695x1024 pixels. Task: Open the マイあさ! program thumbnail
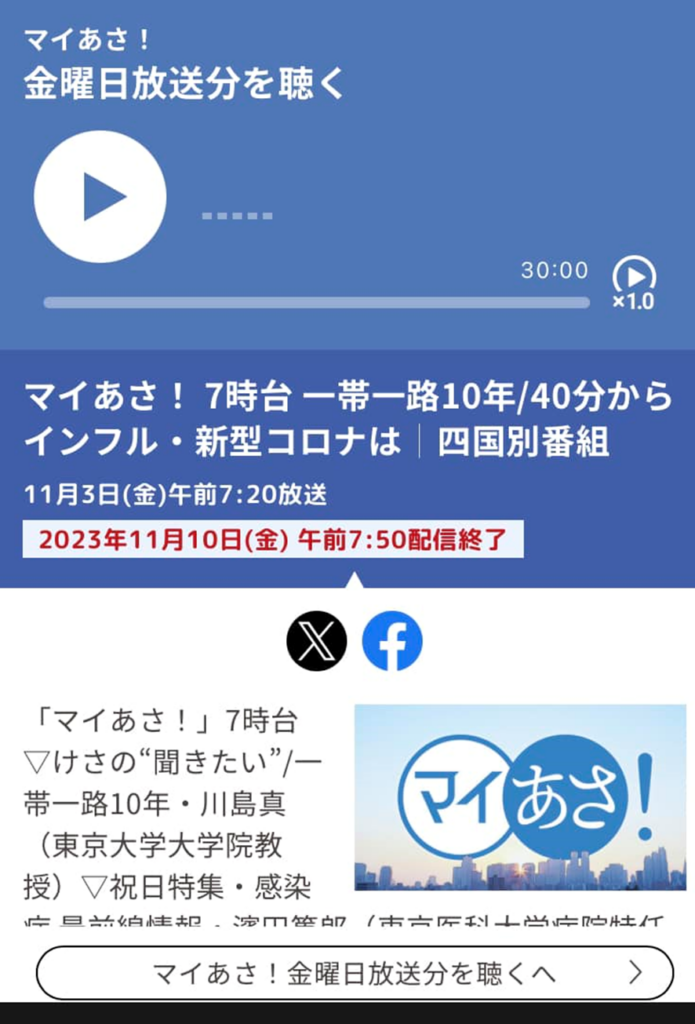click(x=520, y=797)
